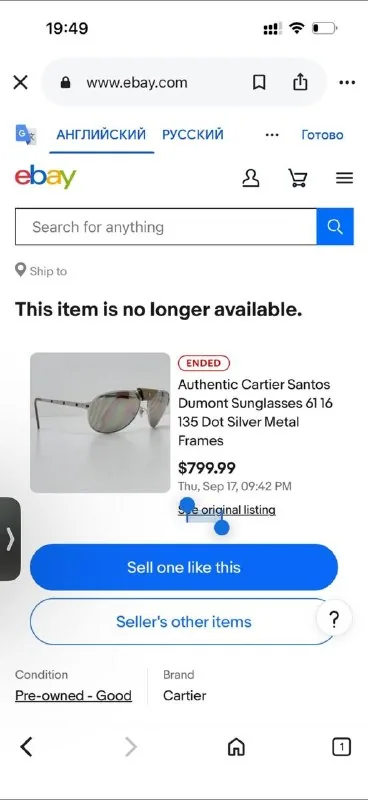Bookmark this ebay page

click(x=259, y=82)
